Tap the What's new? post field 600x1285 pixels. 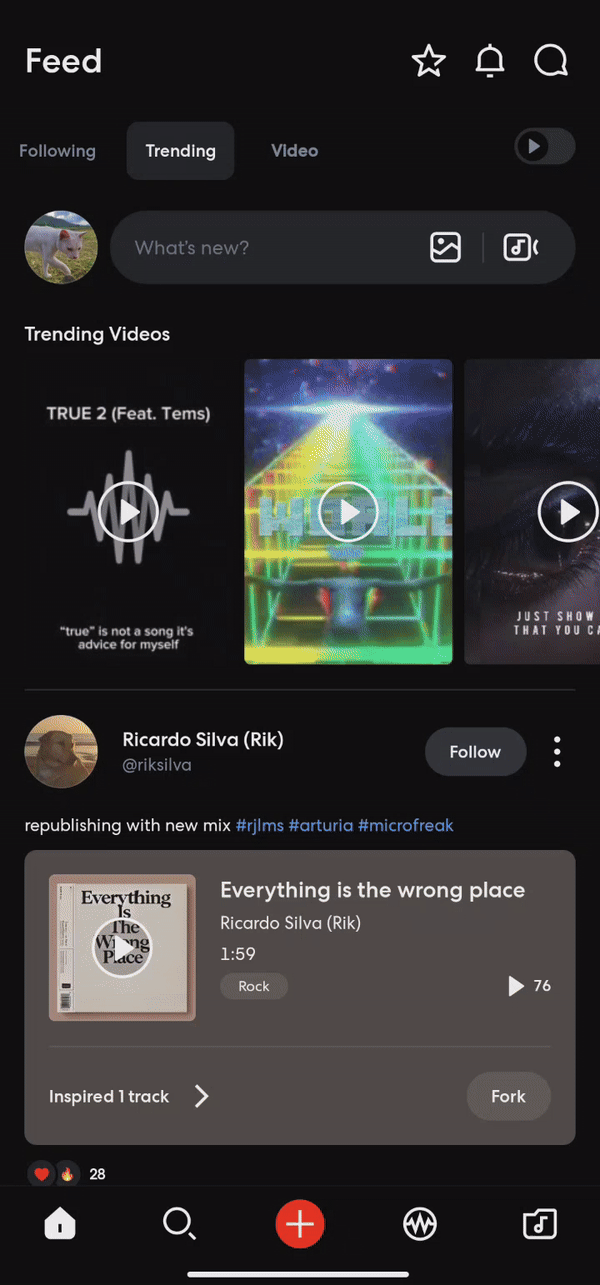pyautogui.click(x=260, y=247)
